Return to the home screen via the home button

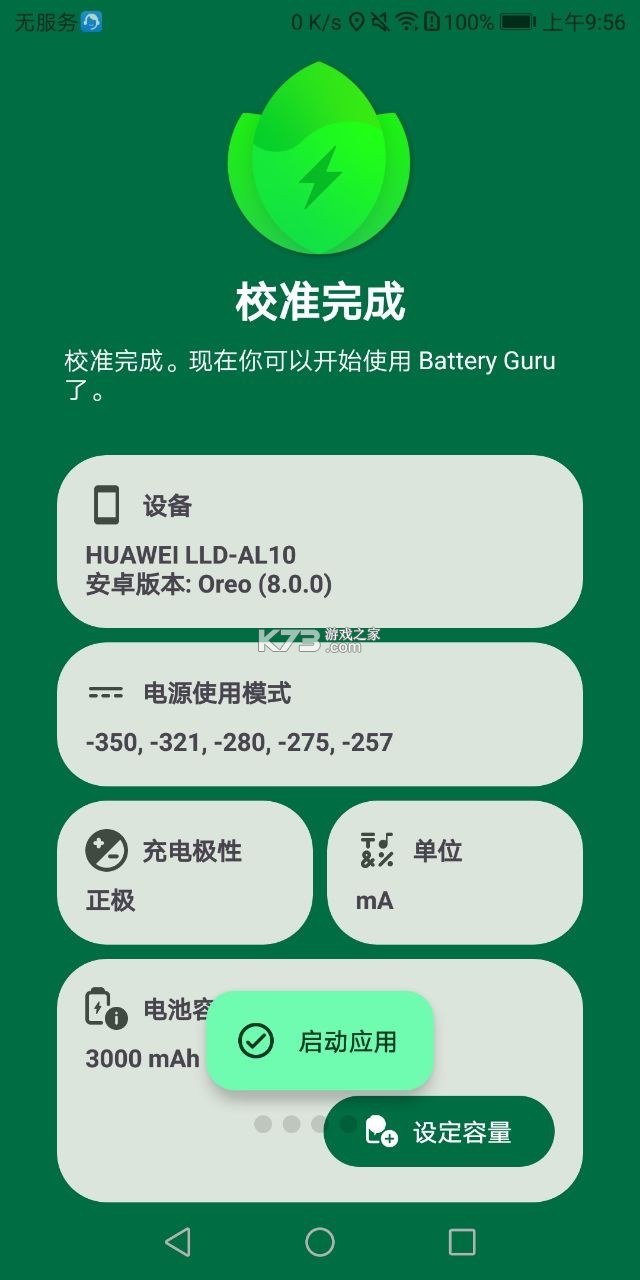coord(320,1242)
